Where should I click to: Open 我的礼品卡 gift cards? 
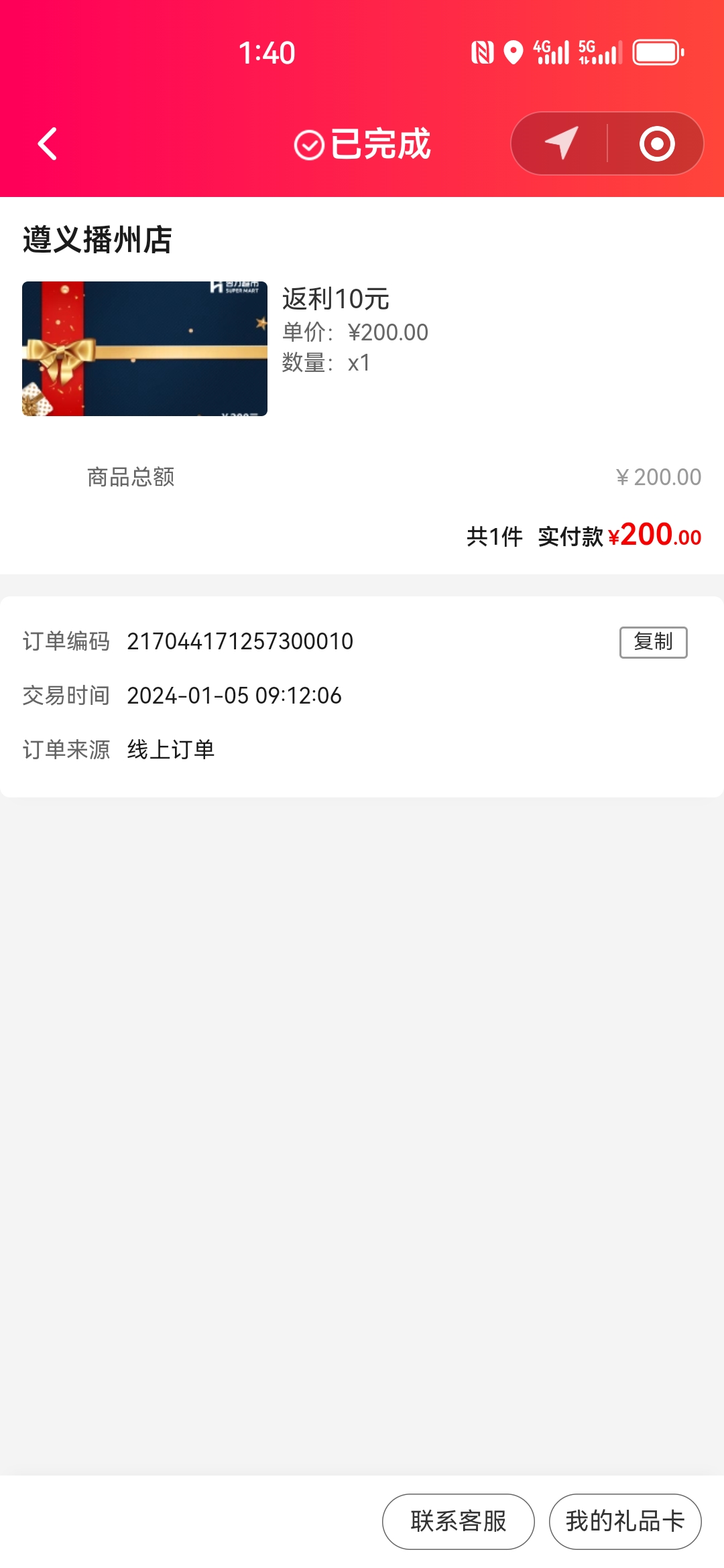pos(625,1521)
